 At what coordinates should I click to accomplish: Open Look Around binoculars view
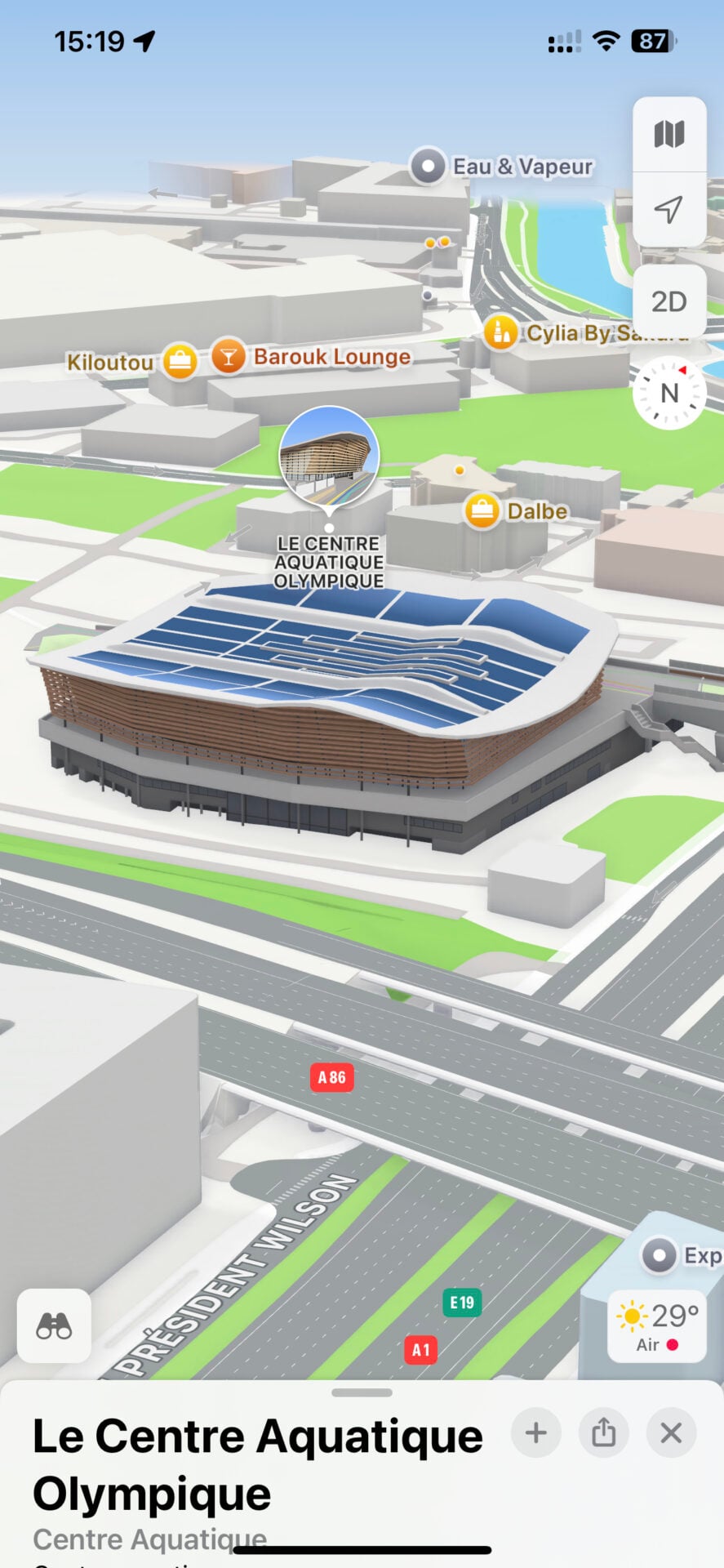(x=54, y=1325)
